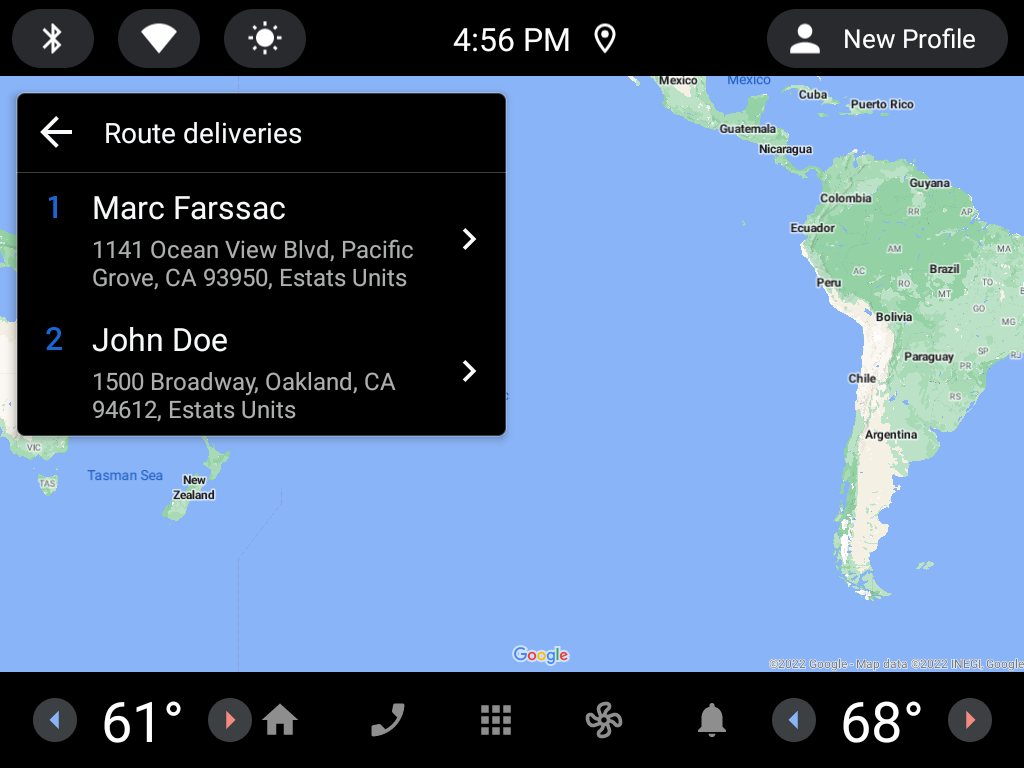Open the notifications bell

coord(712,720)
